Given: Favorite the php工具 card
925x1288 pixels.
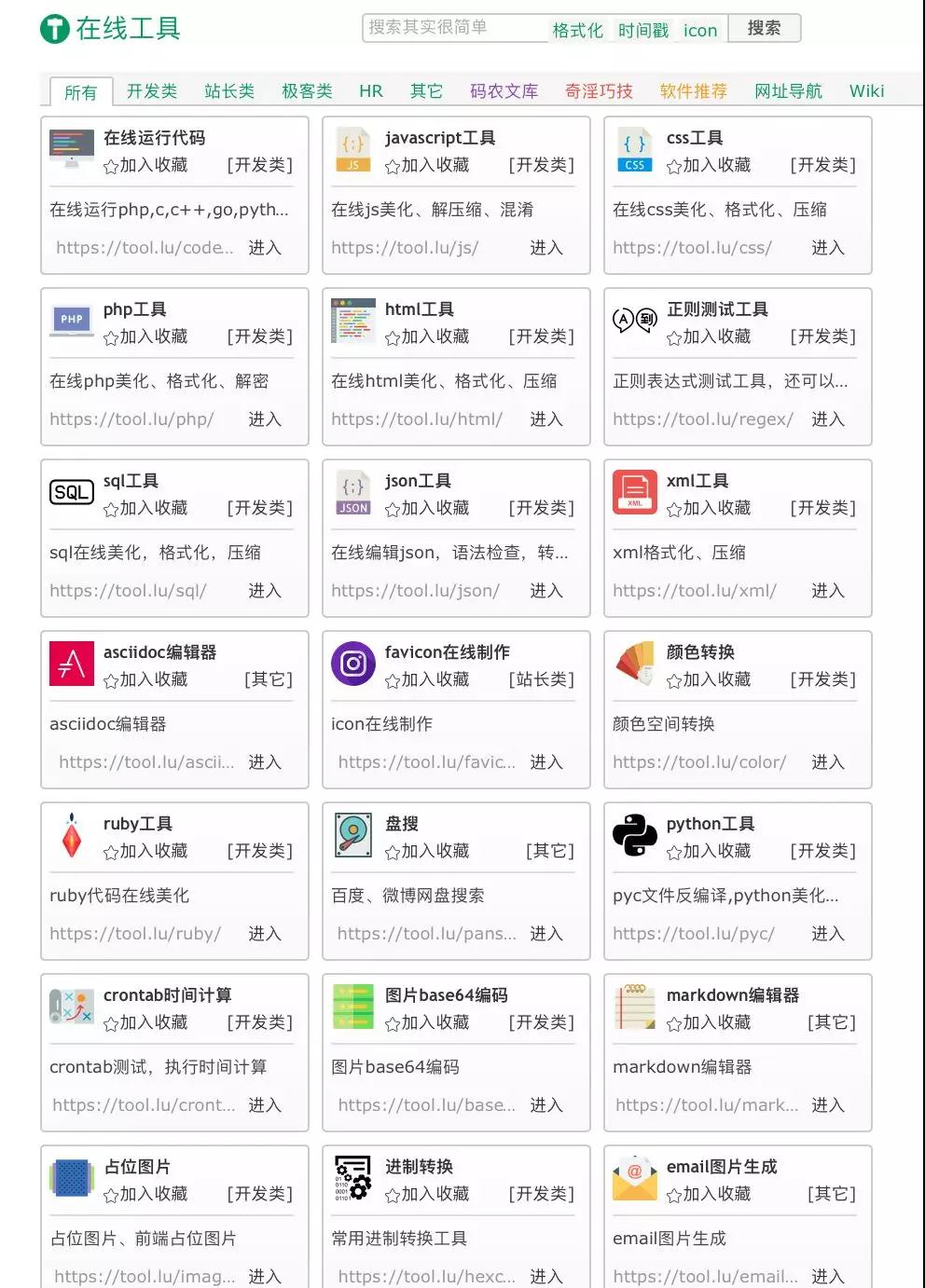Looking at the screenshot, I should click(x=146, y=337).
